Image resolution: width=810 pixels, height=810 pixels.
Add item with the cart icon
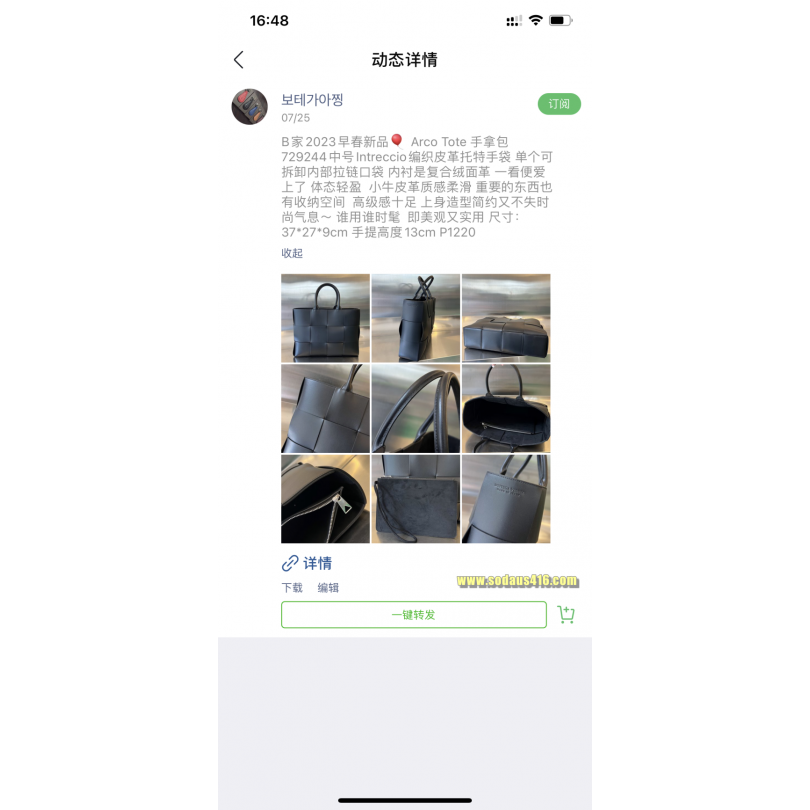tap(566, 615)
